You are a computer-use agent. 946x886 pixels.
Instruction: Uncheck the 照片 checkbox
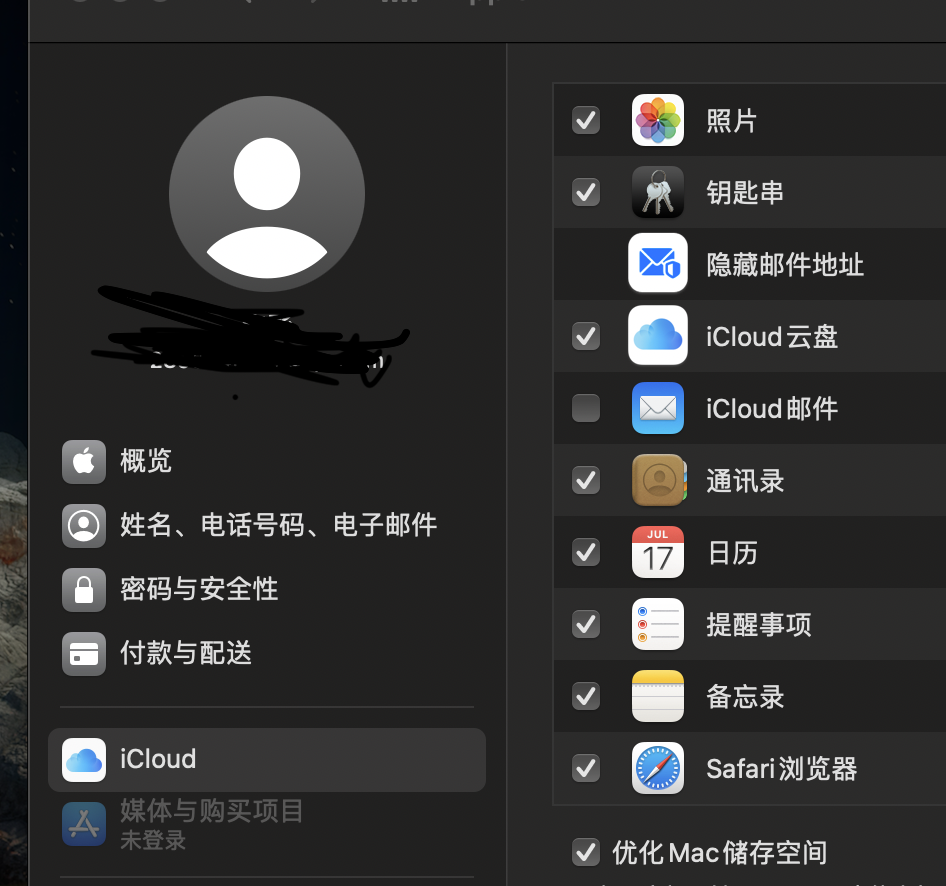(586, 121)
